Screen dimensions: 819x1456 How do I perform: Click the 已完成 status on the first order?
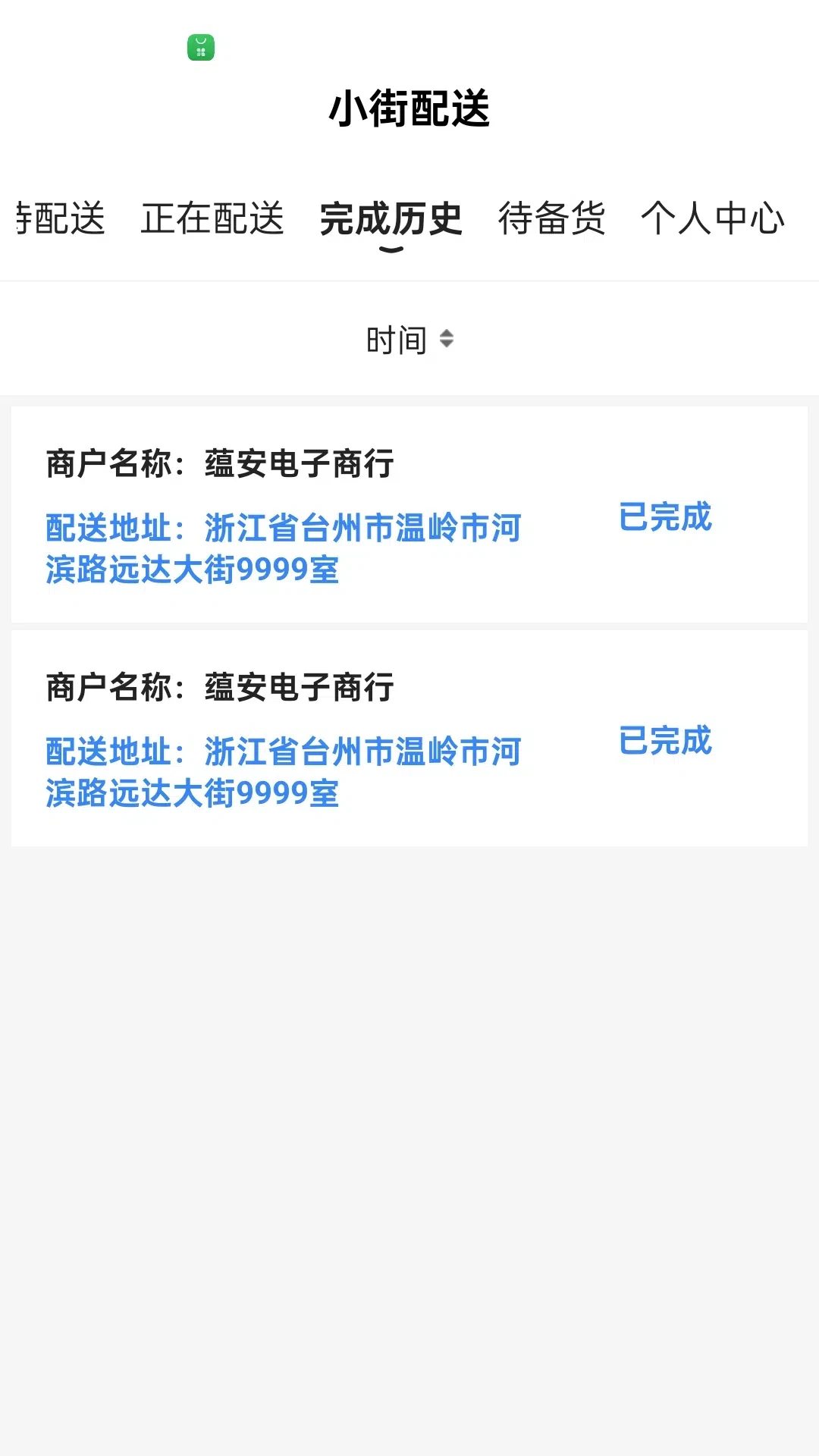coord(665,518)
